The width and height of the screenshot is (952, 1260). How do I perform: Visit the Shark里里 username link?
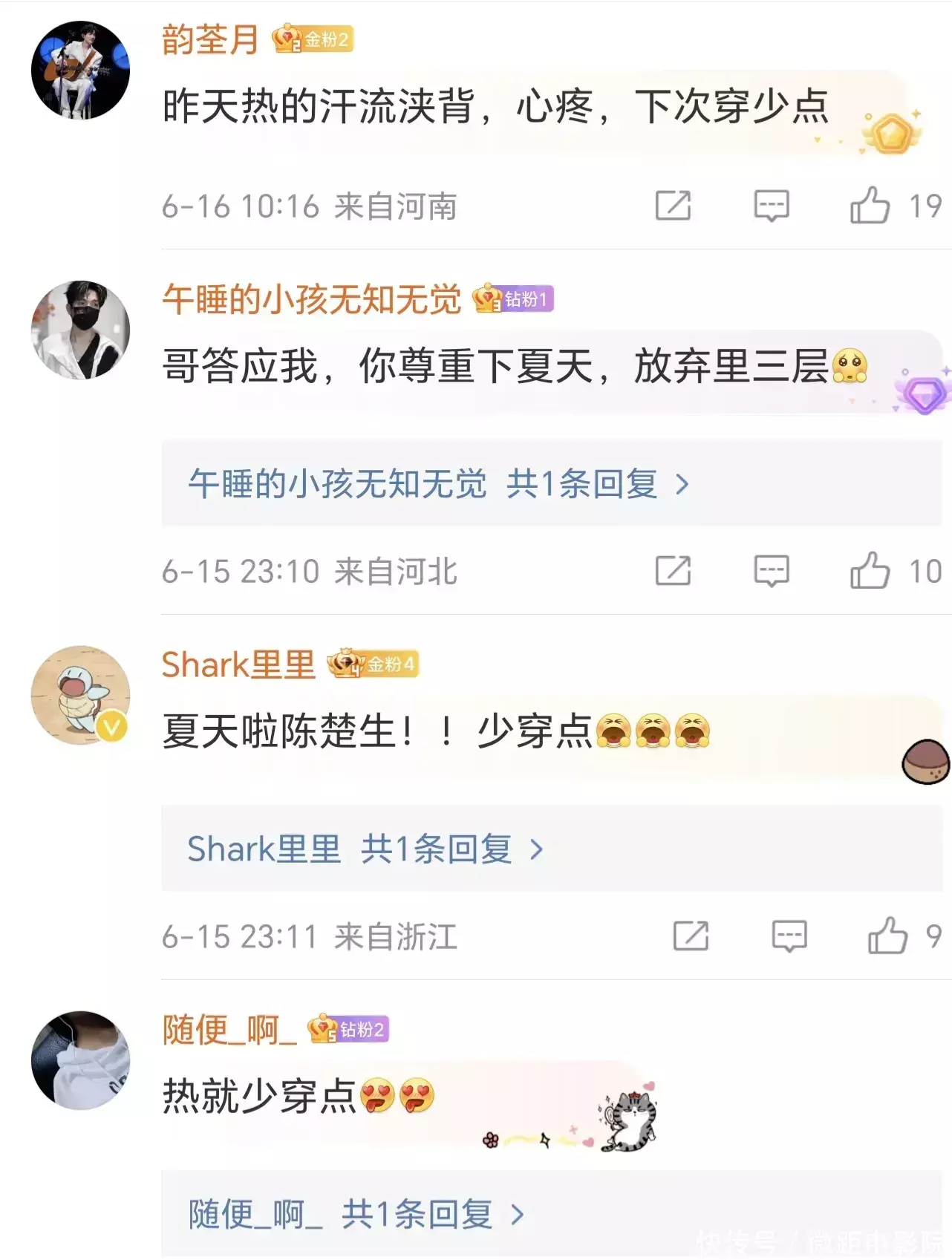[x=238, y=665]
